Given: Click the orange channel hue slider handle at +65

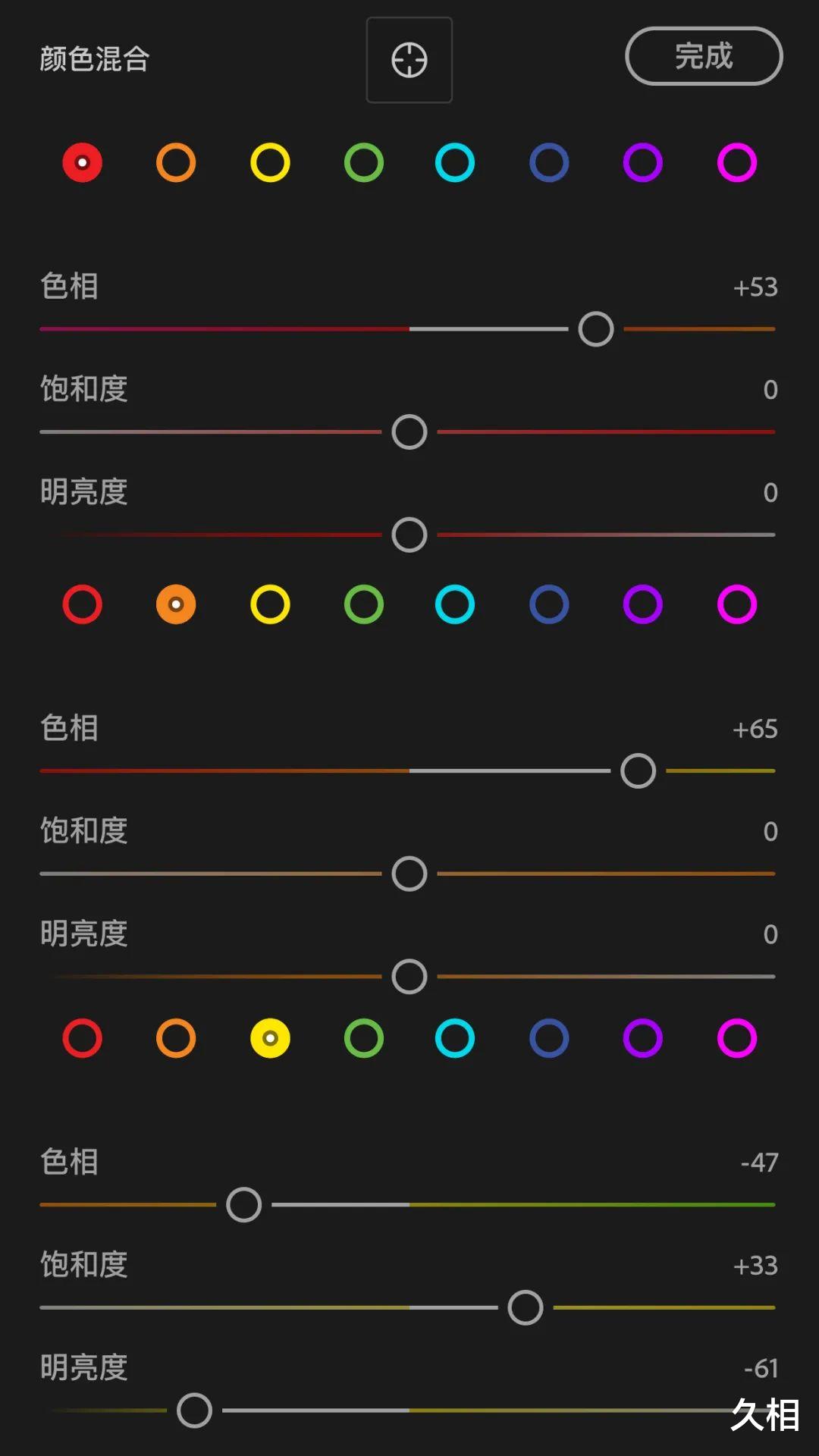Looking at the screenshot, I should coord(638,770).
